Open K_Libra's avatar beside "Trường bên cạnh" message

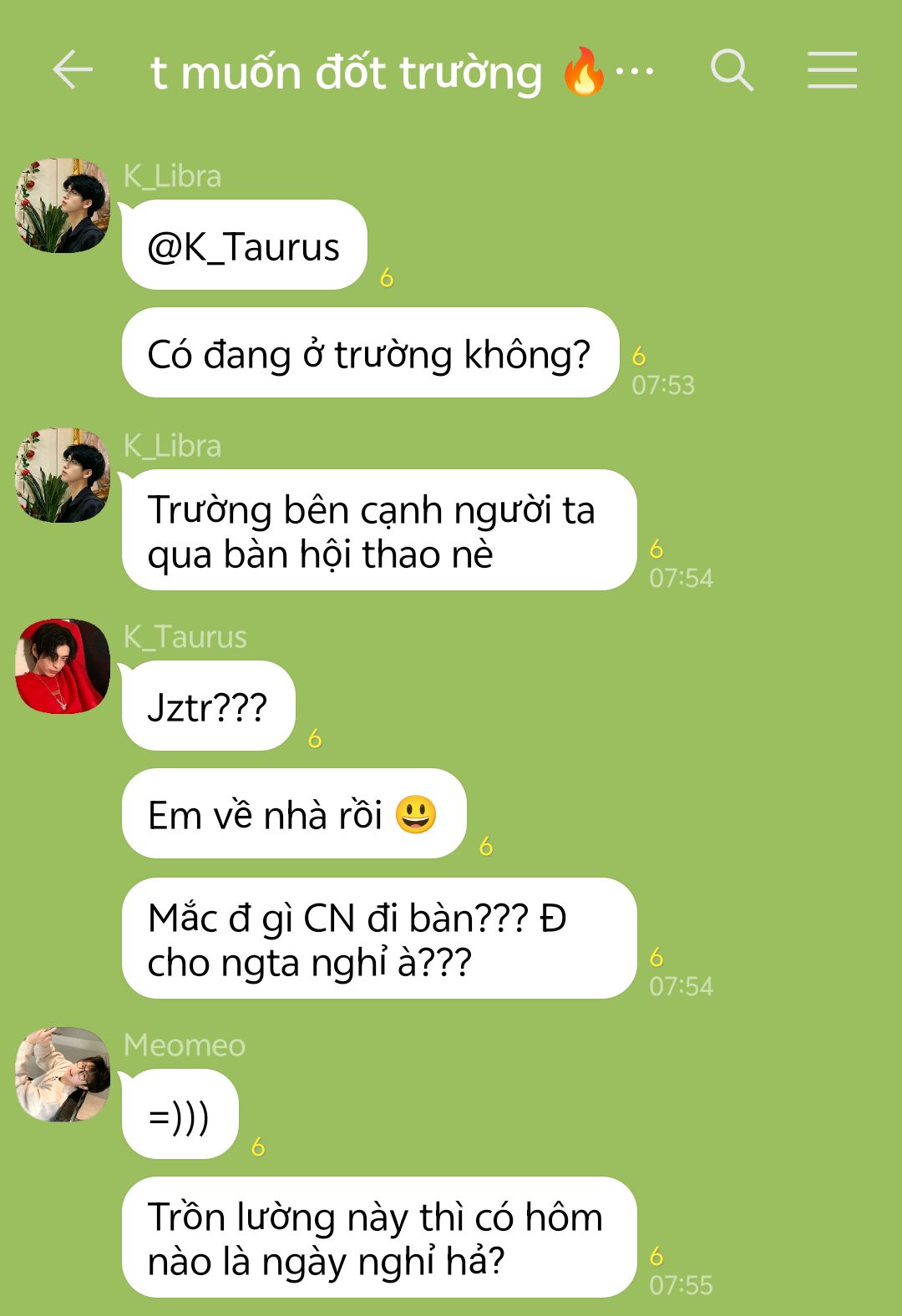63,475
